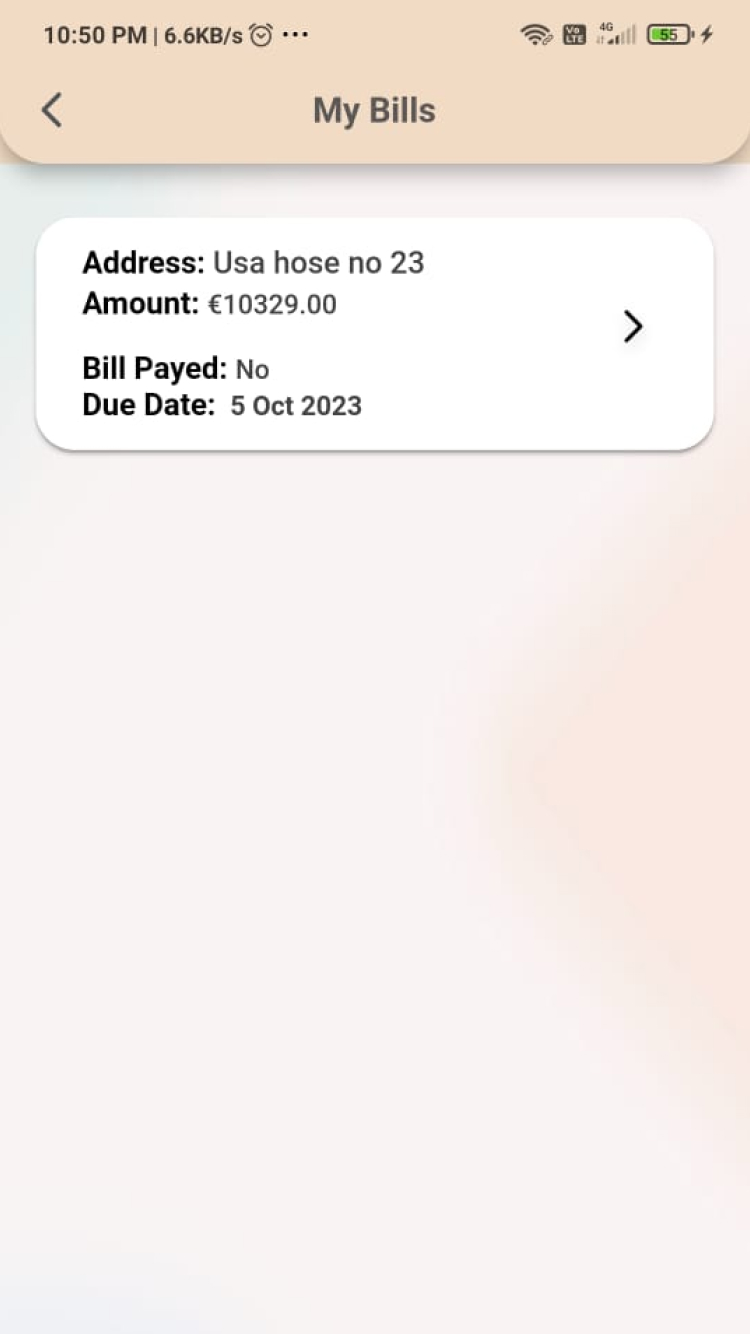The image size is (750, 1334).
Task: Go back from My Bills
Action: tap(52, 110)
